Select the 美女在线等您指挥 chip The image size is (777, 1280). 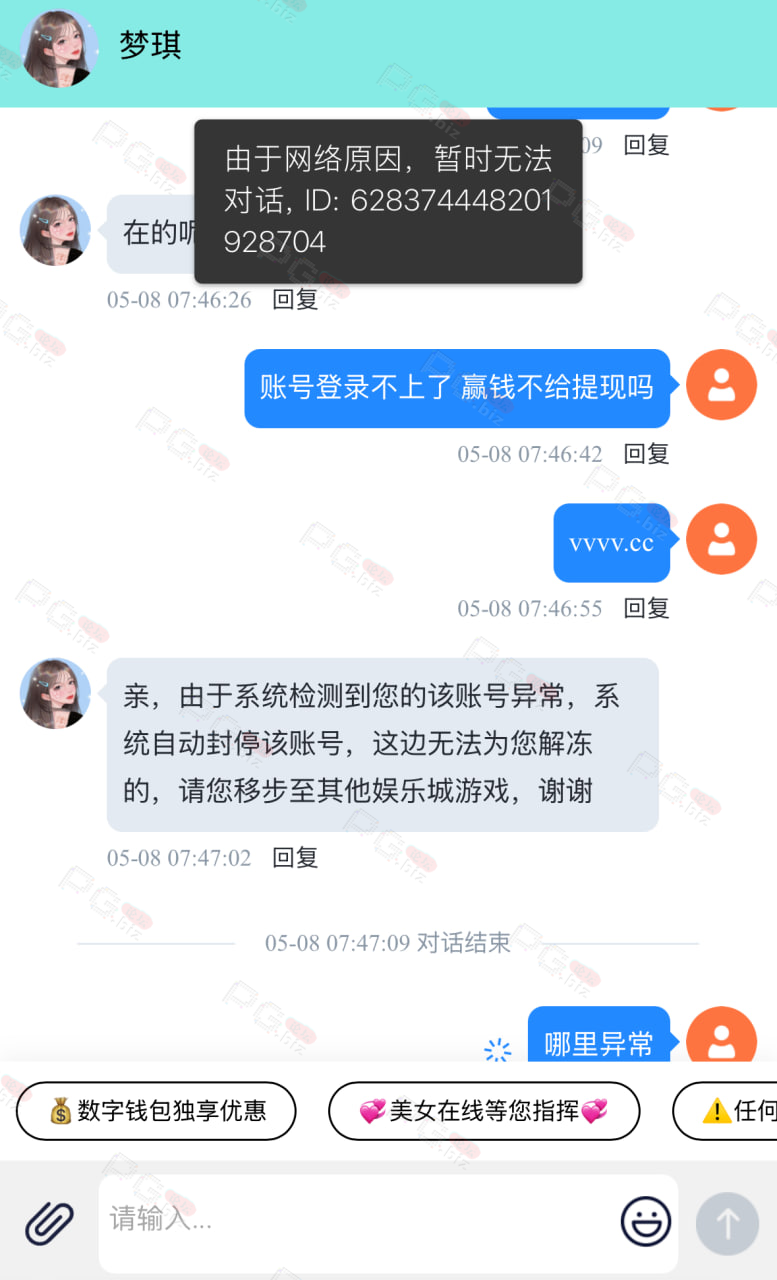tap(484, 1111)
